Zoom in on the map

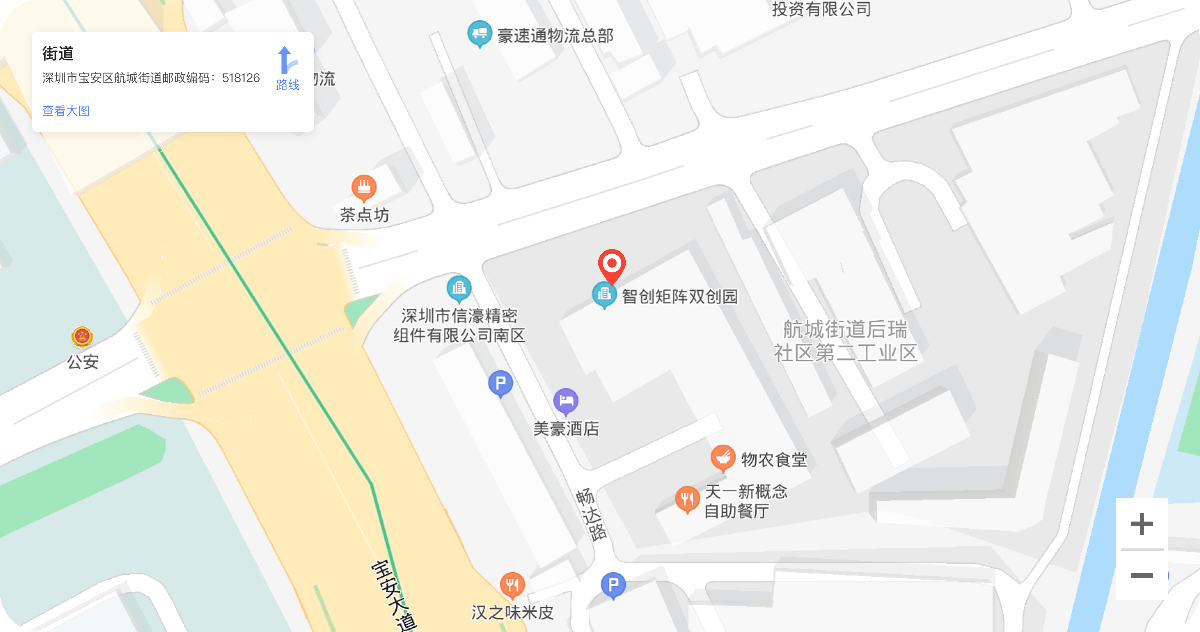[x=1141, y=524]
